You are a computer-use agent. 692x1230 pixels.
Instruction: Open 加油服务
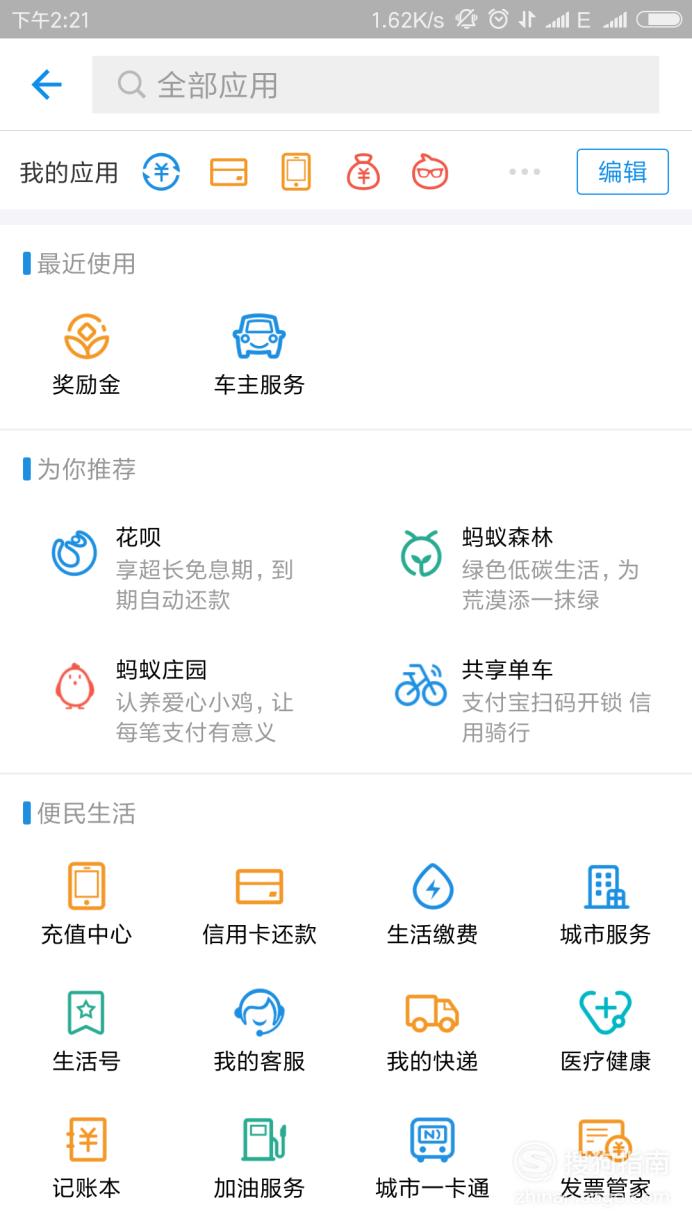pos(259,1158)
